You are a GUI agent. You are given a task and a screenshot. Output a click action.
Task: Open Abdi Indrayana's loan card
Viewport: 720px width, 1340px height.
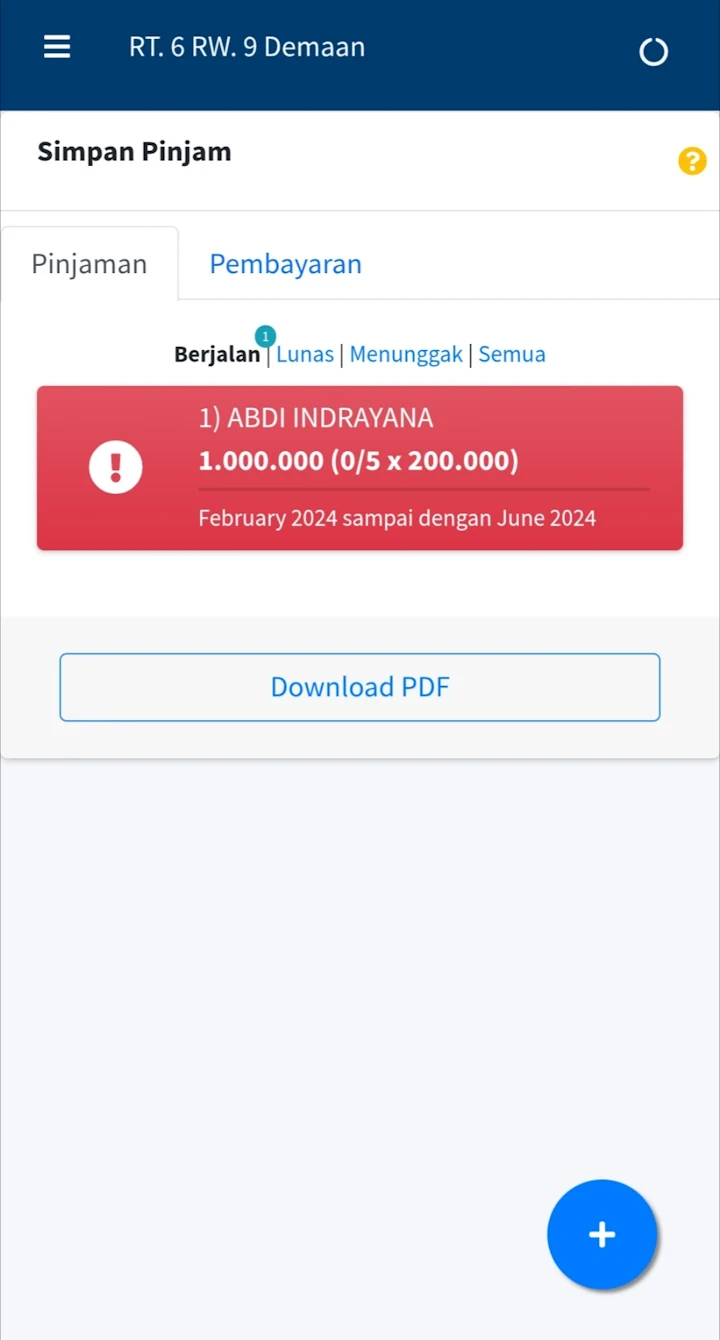tap(360, 468)
